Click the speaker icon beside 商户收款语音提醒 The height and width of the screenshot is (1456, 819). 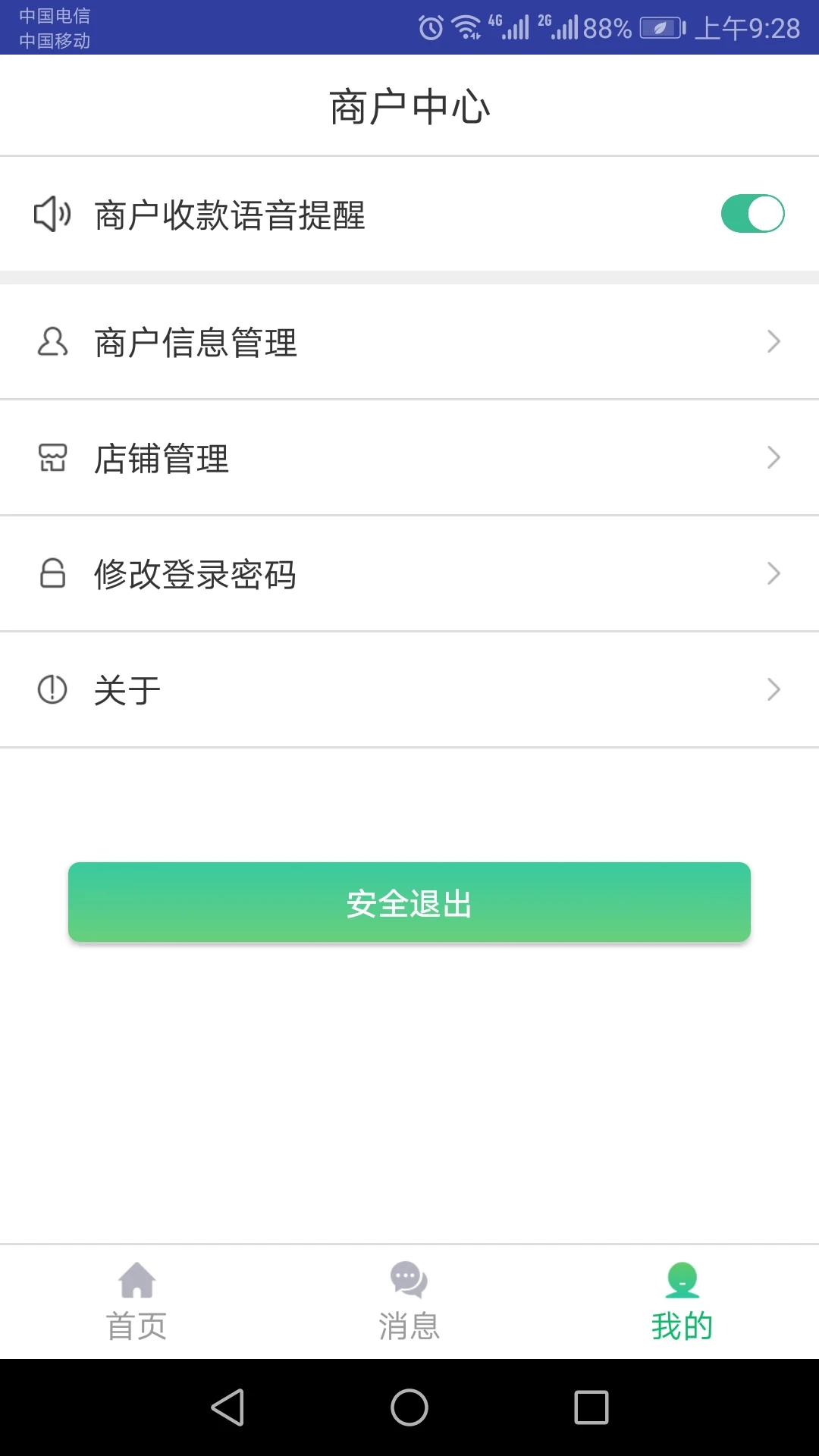(52, 215)
